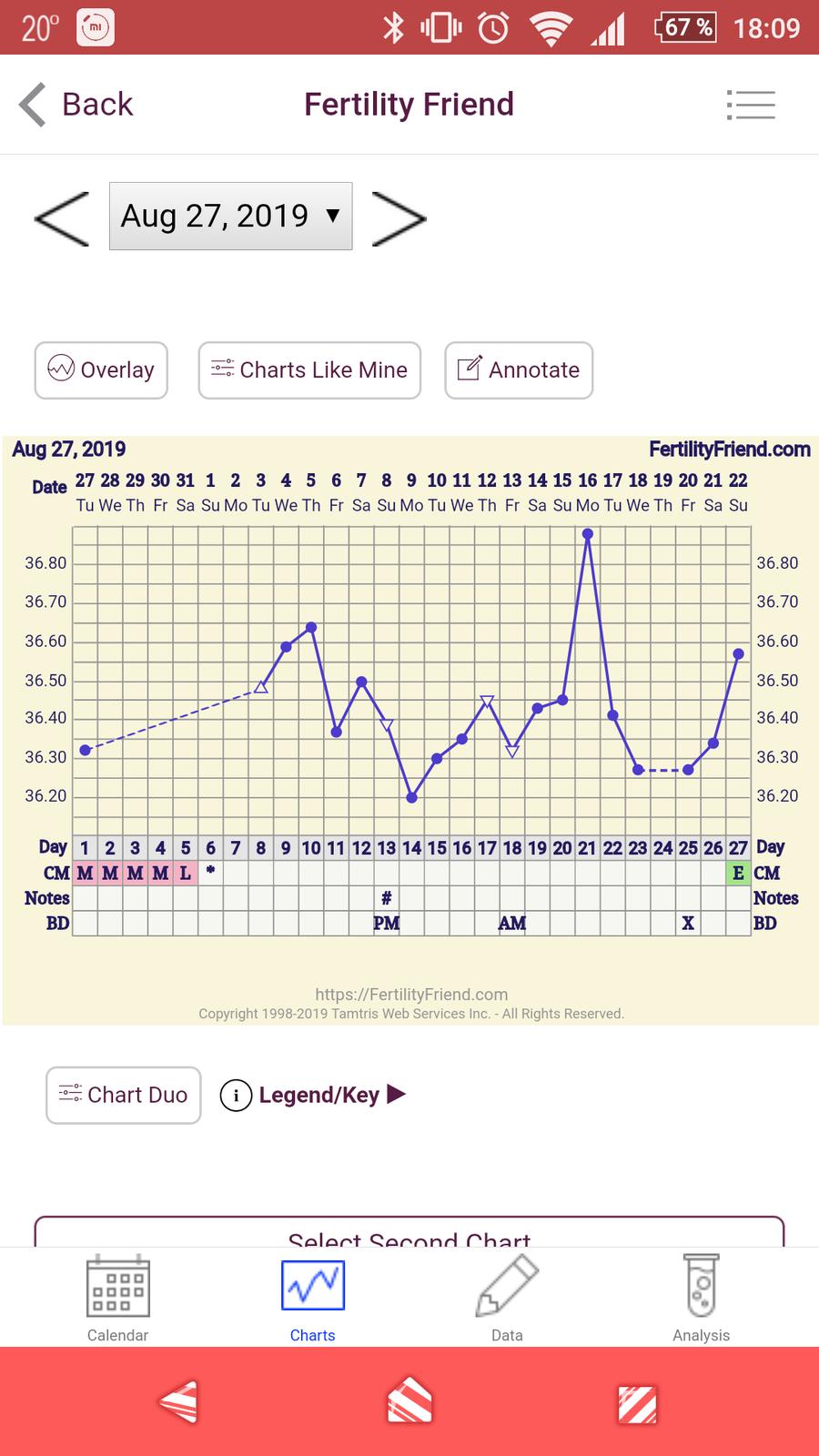The image size is (819, 1456).
Task: Open the Aug 27, 2019 date dropdown
Action: point(230,217)
